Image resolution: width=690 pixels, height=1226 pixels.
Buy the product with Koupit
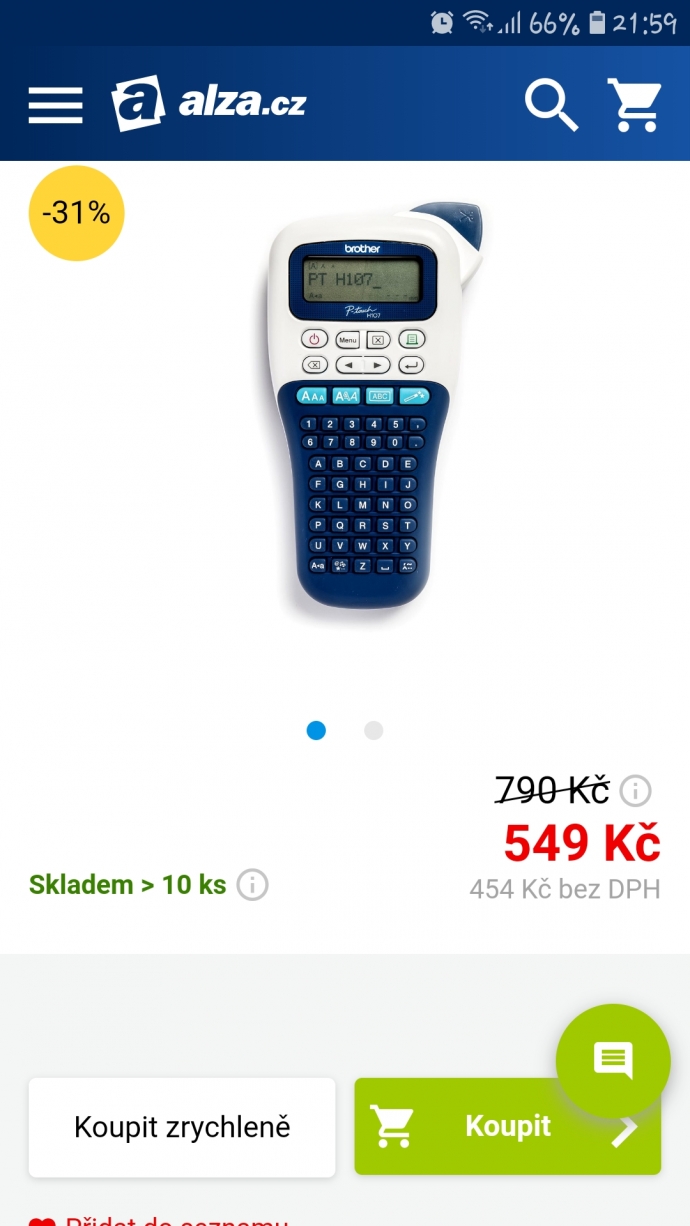tap(490, 1127)
